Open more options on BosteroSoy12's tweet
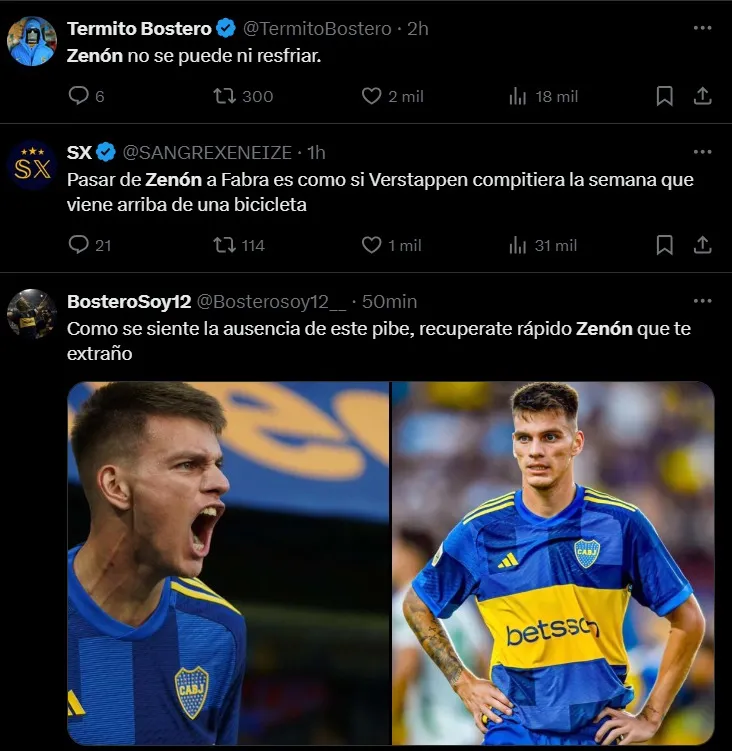 pyautogui.click(x=702, y=301)
